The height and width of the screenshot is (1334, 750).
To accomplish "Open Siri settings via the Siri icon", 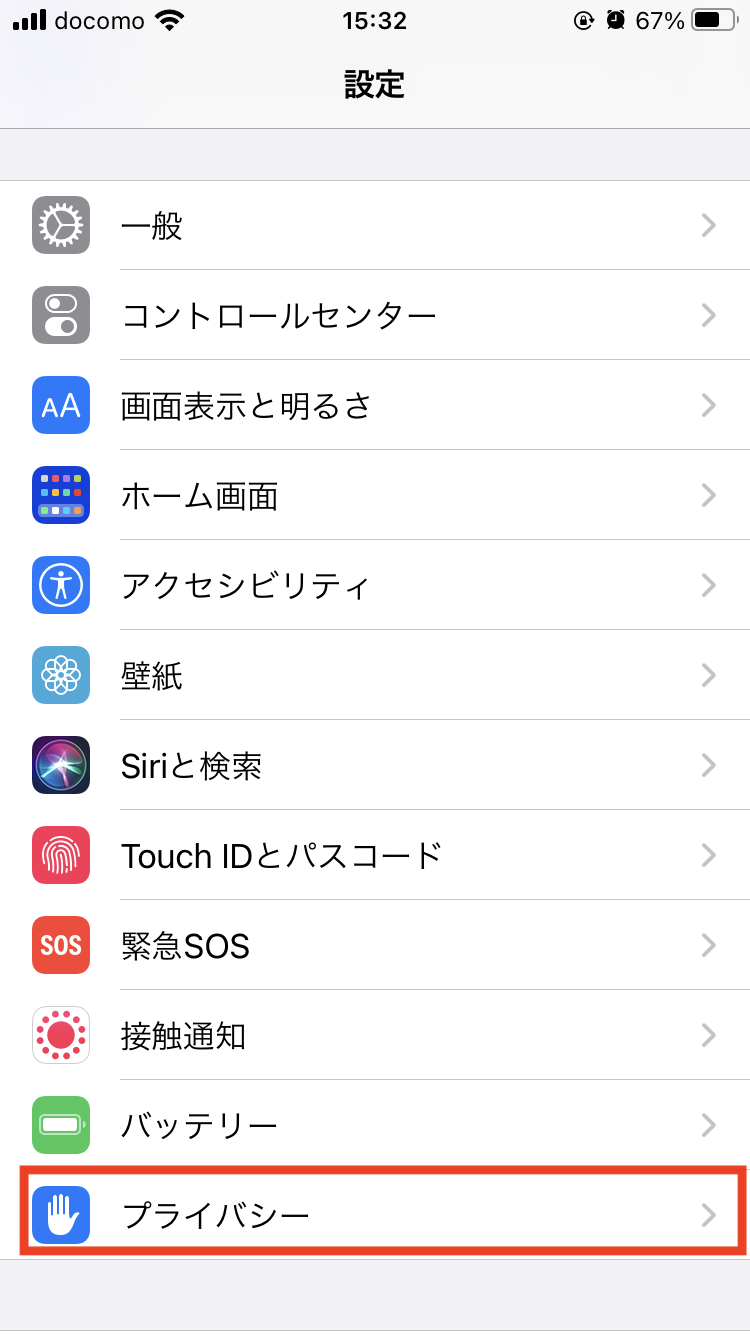I will coord(60,765).
